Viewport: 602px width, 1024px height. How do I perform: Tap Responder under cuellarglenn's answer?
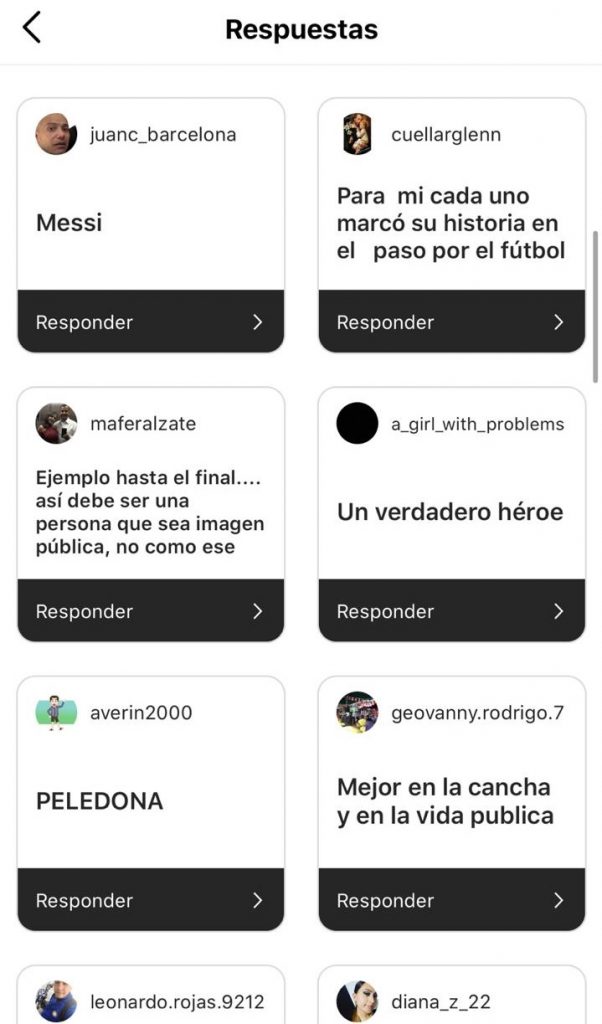(x=451, y=322)
